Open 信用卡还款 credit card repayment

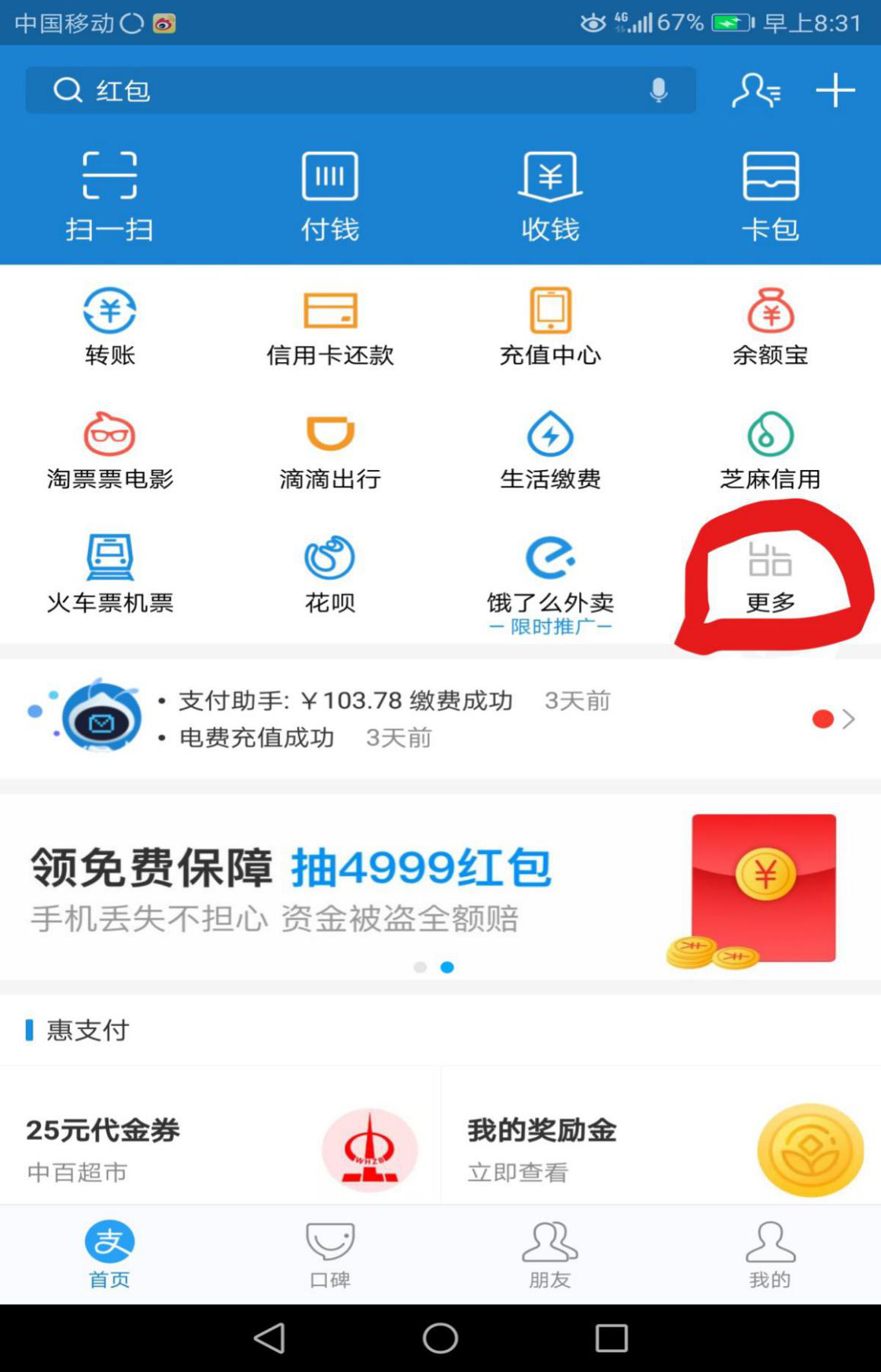(x=329, y=327)
